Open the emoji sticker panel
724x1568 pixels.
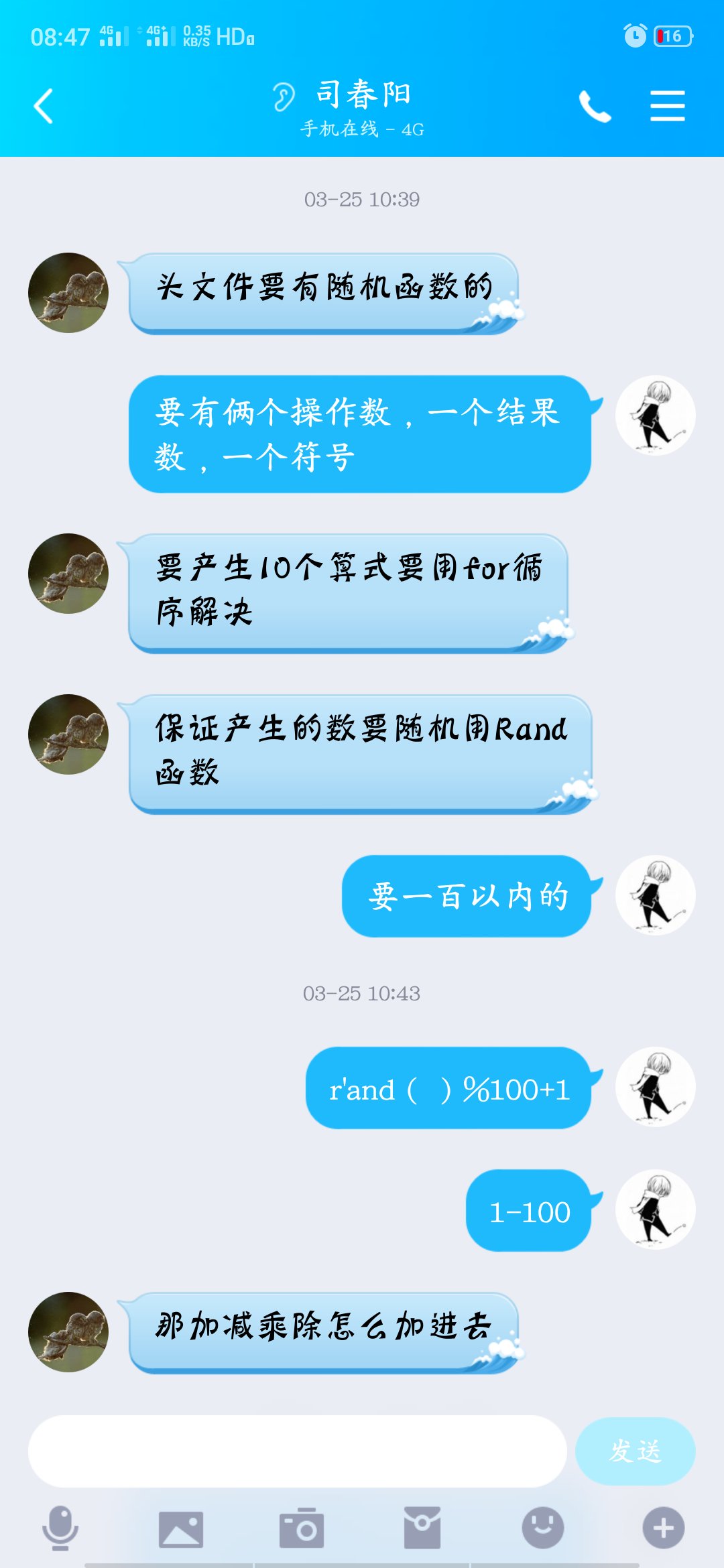543,1528
